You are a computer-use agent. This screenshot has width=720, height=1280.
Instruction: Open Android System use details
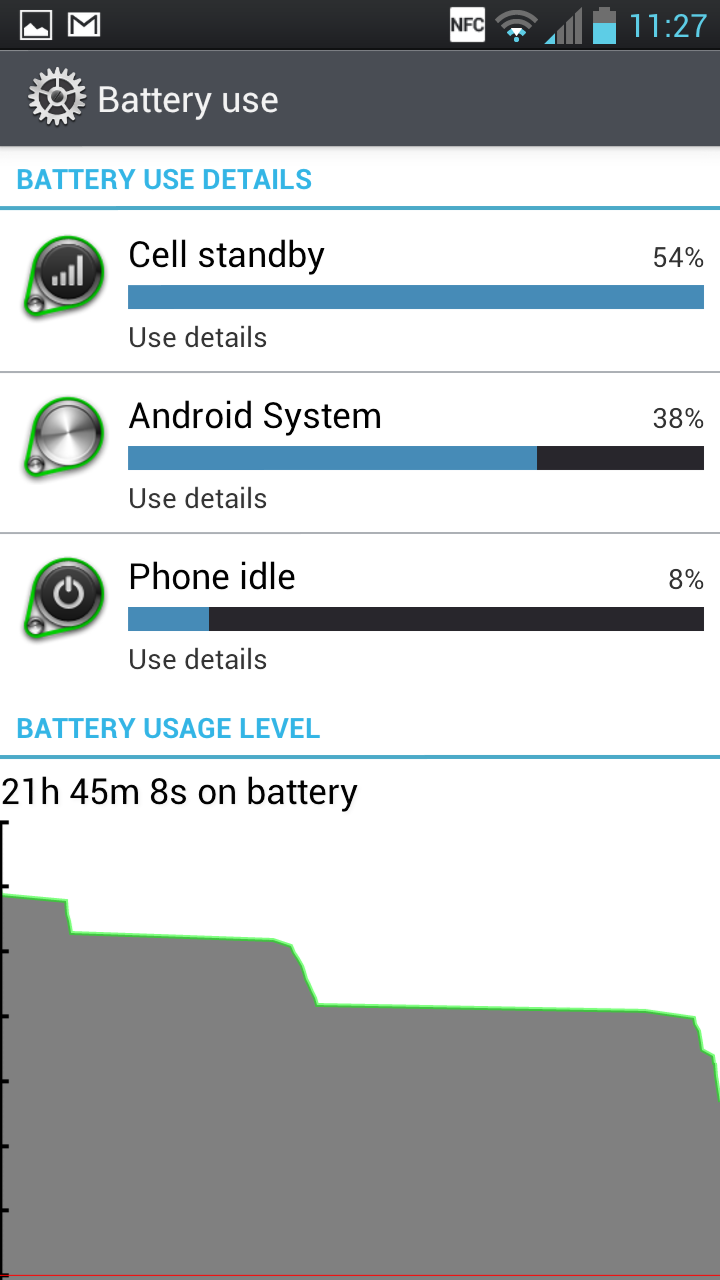pos(360,453)
